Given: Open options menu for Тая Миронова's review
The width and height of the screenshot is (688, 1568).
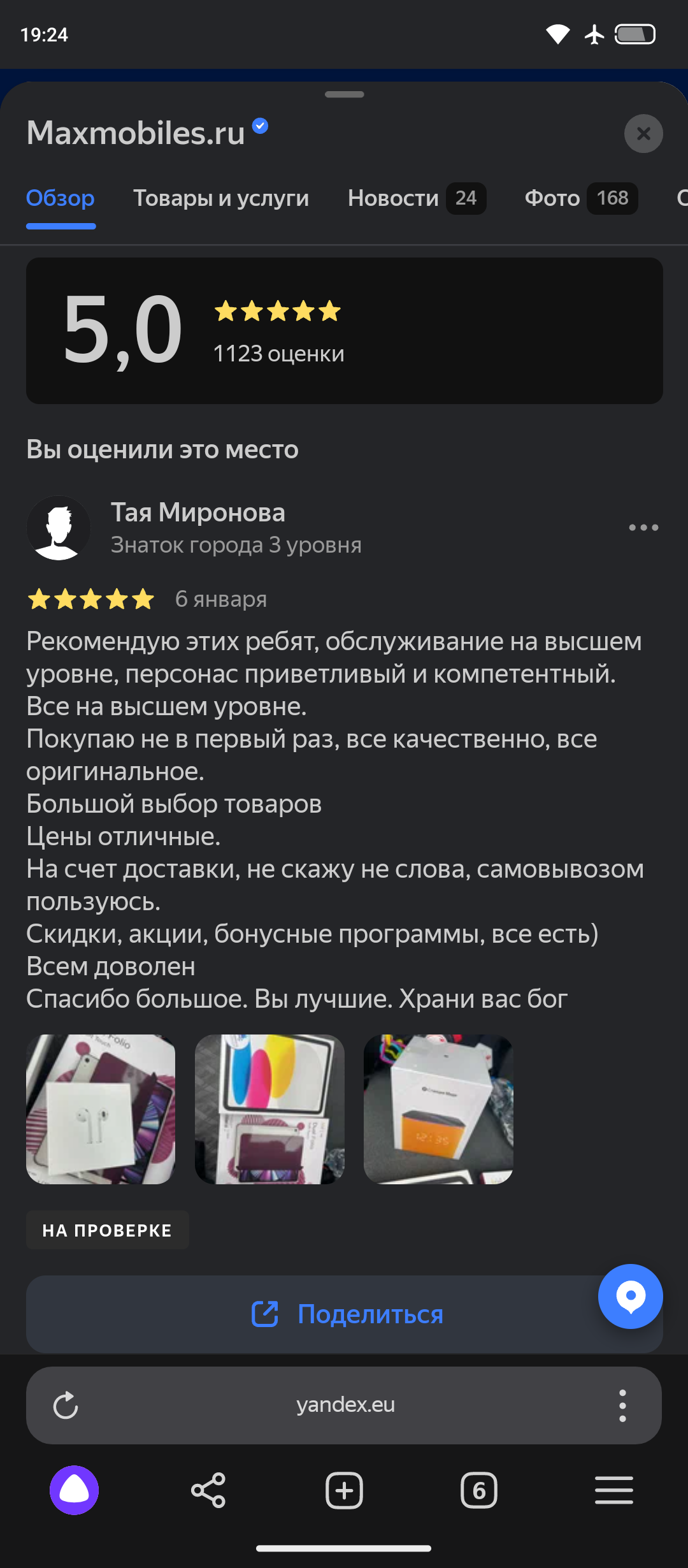Looking at the screenshot, I should [643, 528].
